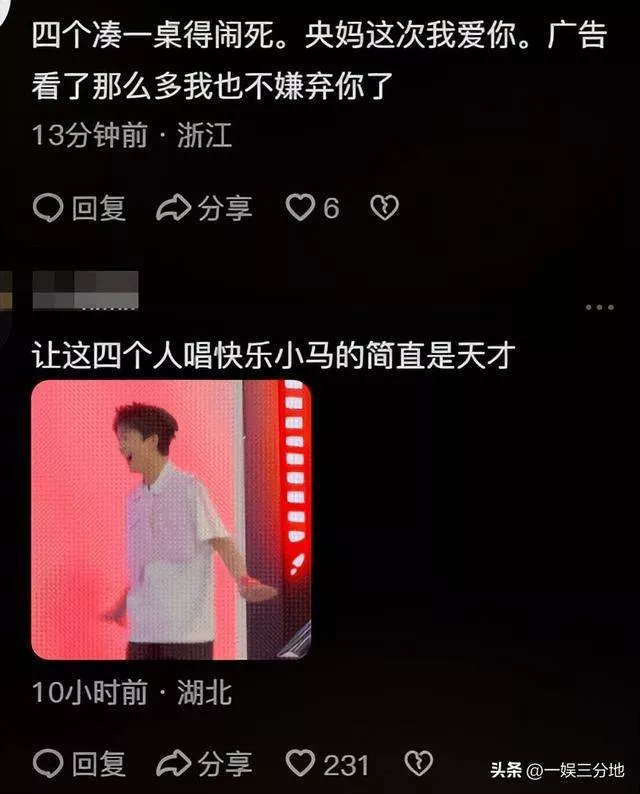The image size is (640, 794).
Task: Reply to the 湖北 comment
Action: click(78, 764)
